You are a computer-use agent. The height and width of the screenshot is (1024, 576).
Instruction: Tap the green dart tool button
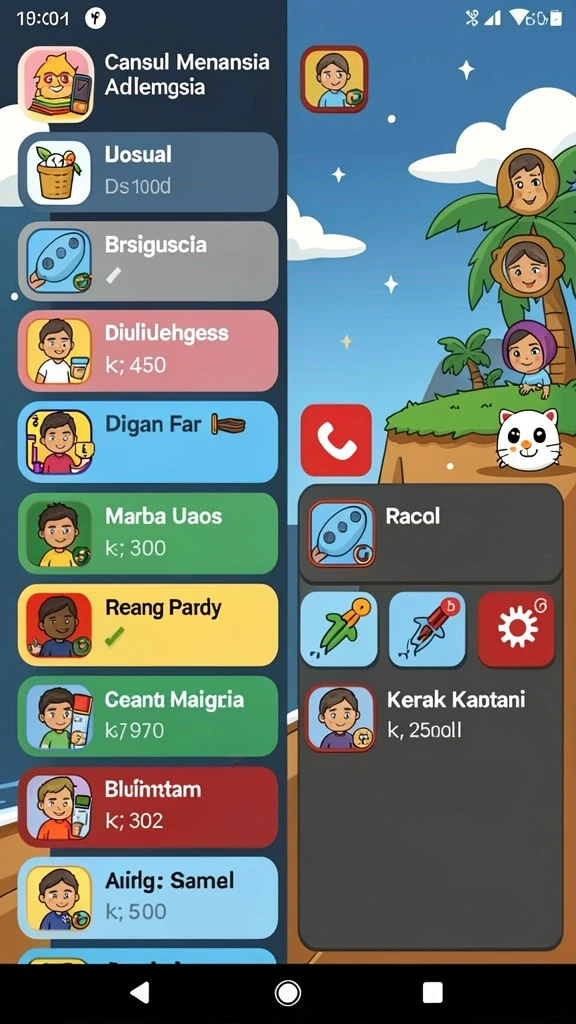coord(339,630)
